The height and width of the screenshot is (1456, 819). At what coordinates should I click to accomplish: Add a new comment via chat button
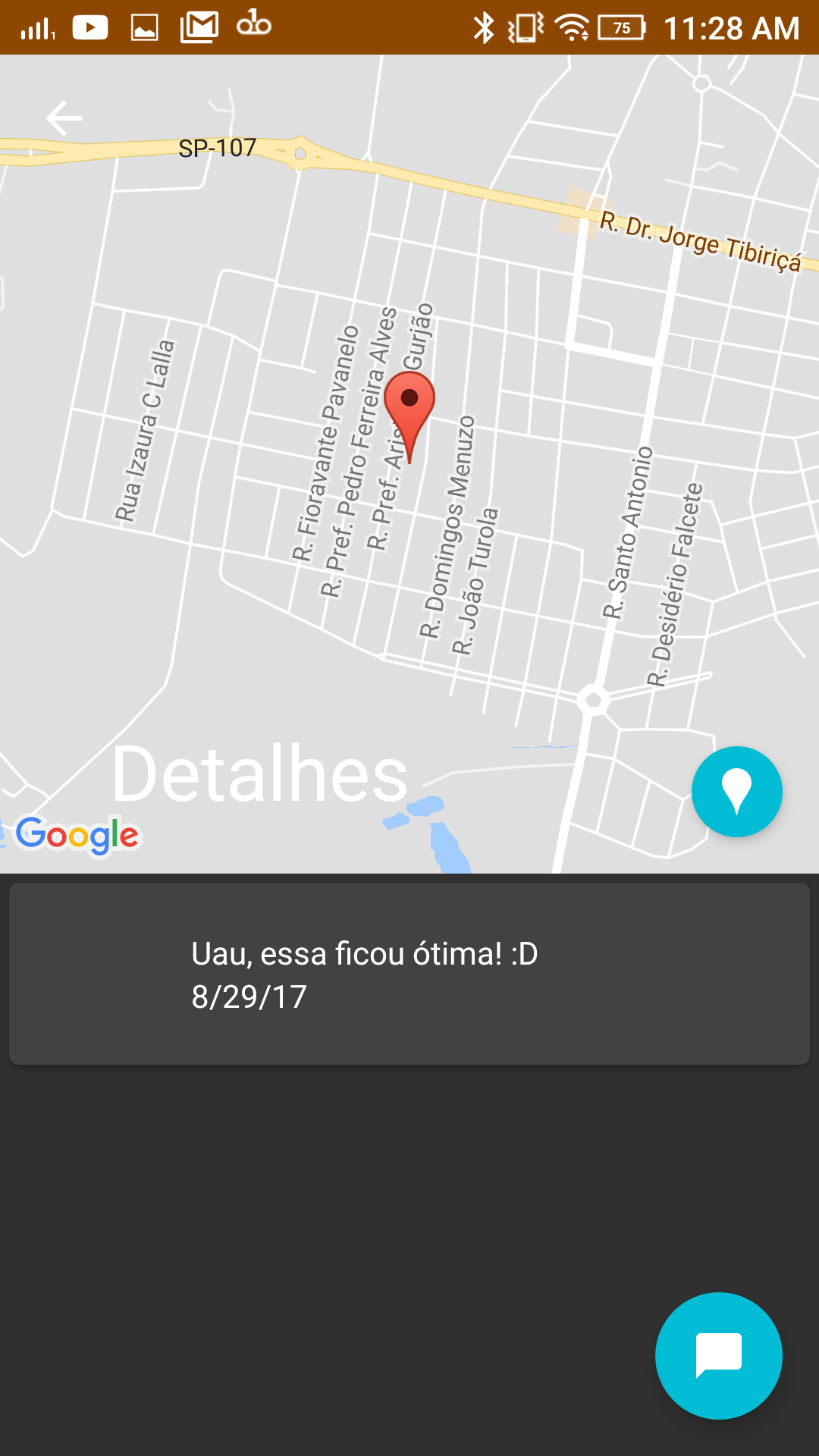tap(718, 1355)
